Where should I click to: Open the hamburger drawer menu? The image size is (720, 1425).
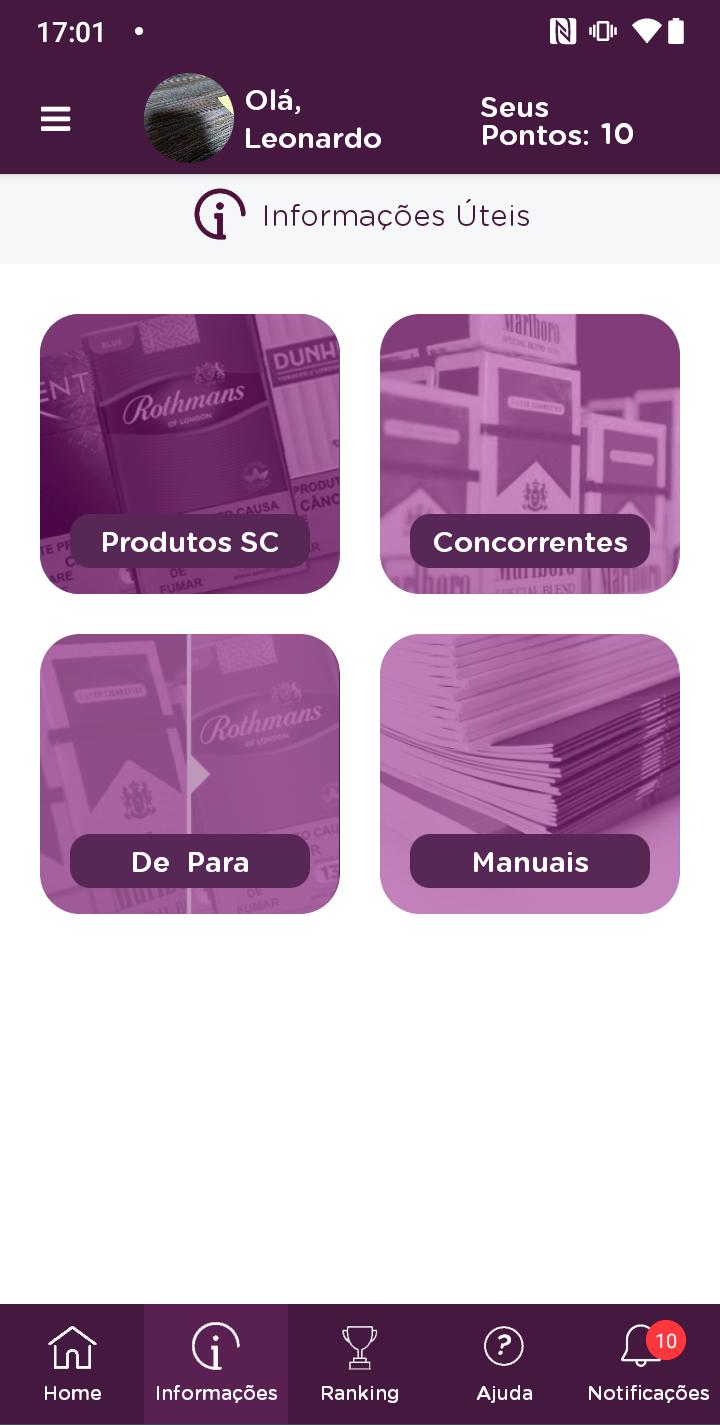tap(55, 120)
